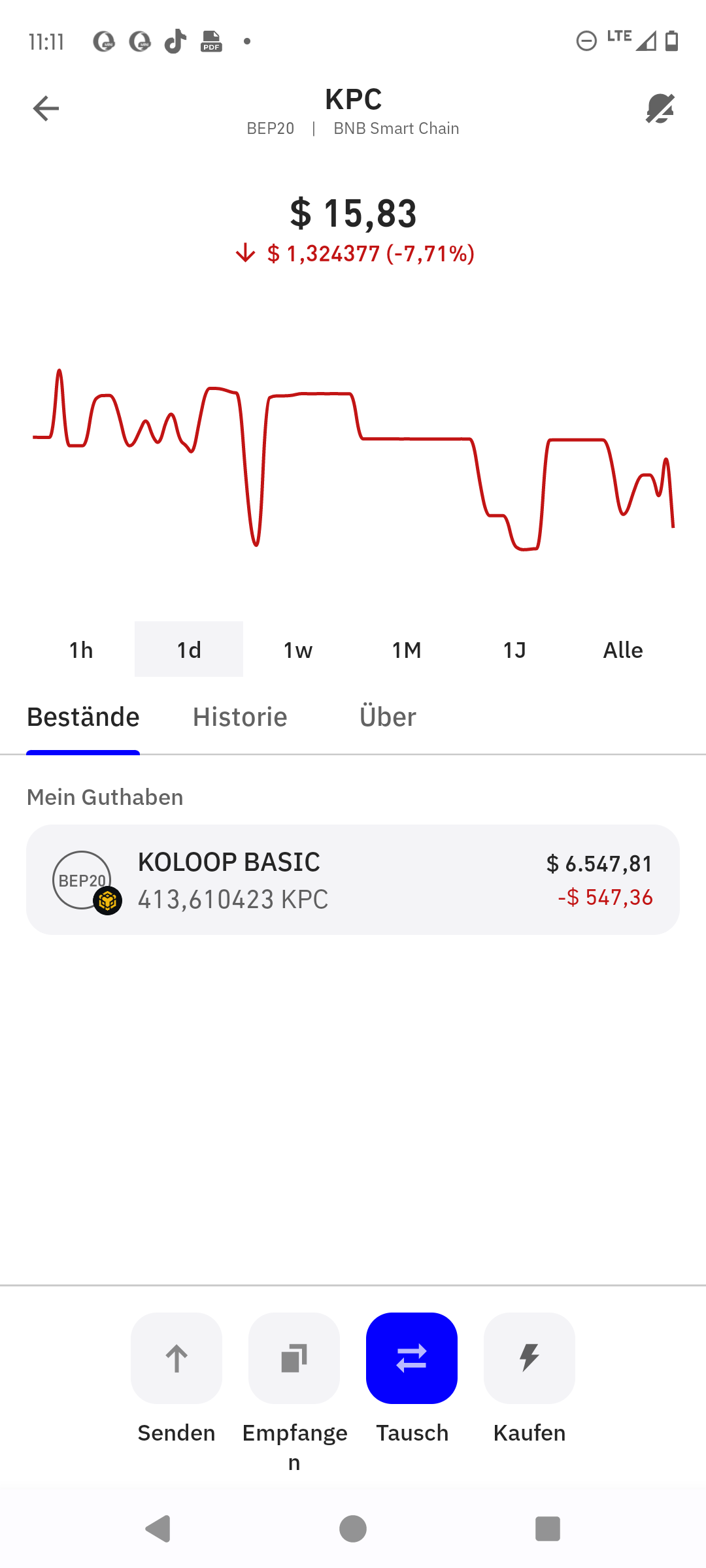Switch chart to 1w range

pos(297,650)
